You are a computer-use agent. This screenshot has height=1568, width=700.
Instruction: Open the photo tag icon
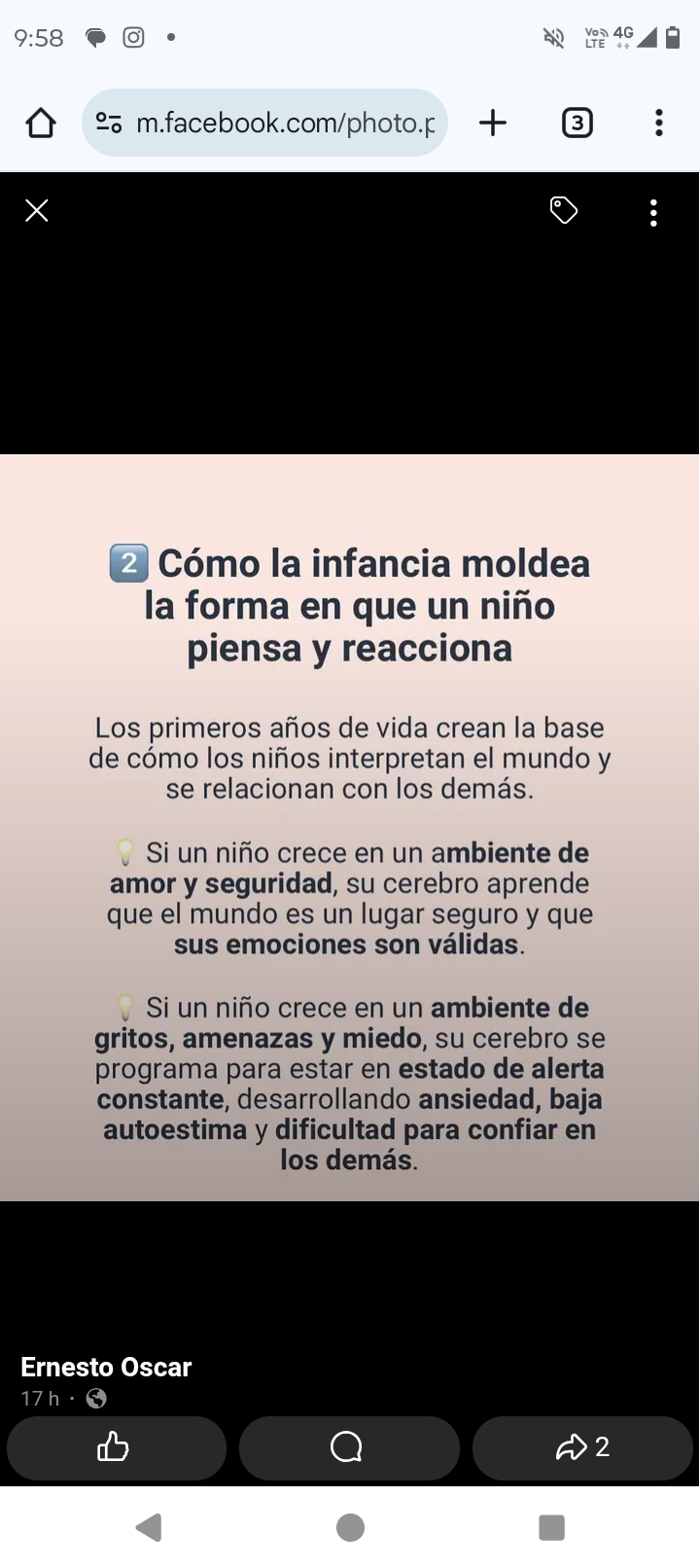(x=564, y=210)
